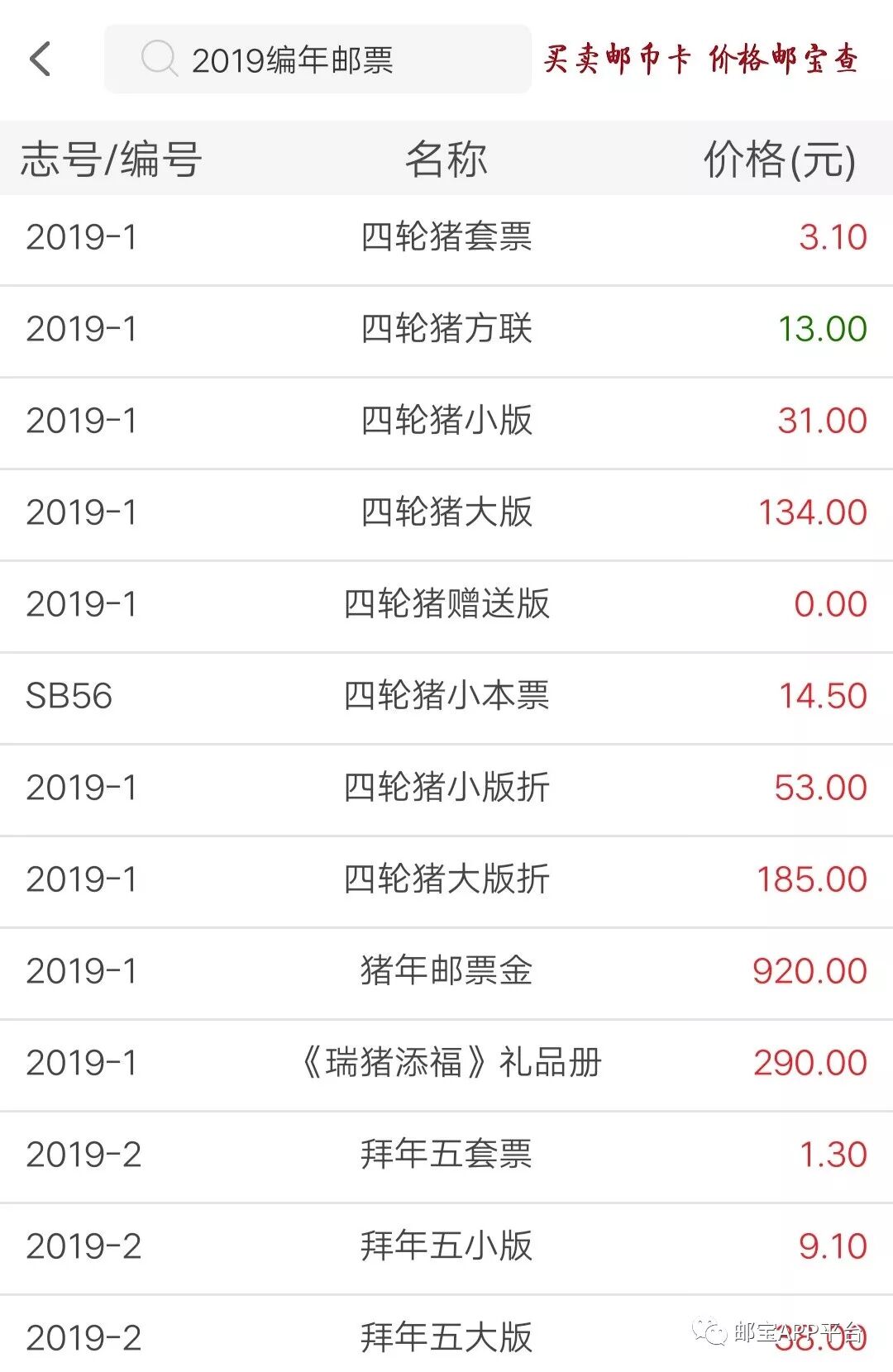Viewport: 893px width, 1372px height.
Task: Open the 四轮猪大版折 row
Action: pyautogui.click(x=446, y=880)
